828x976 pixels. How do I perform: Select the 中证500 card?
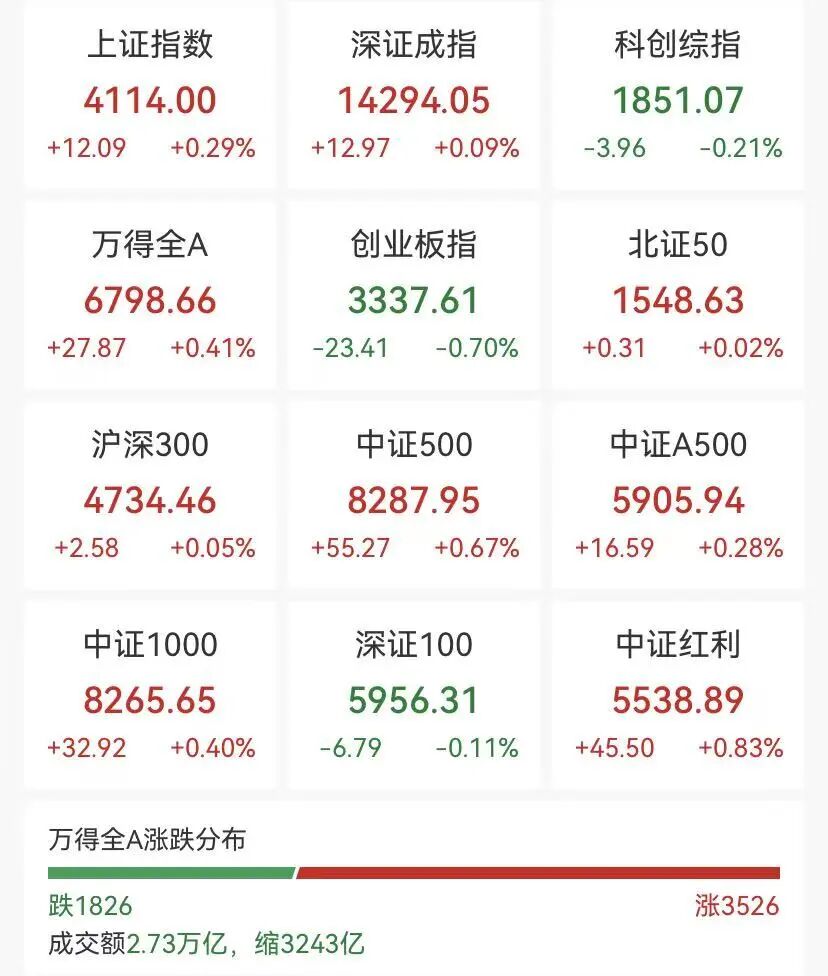pyautogui.click(x=414, y=497)
